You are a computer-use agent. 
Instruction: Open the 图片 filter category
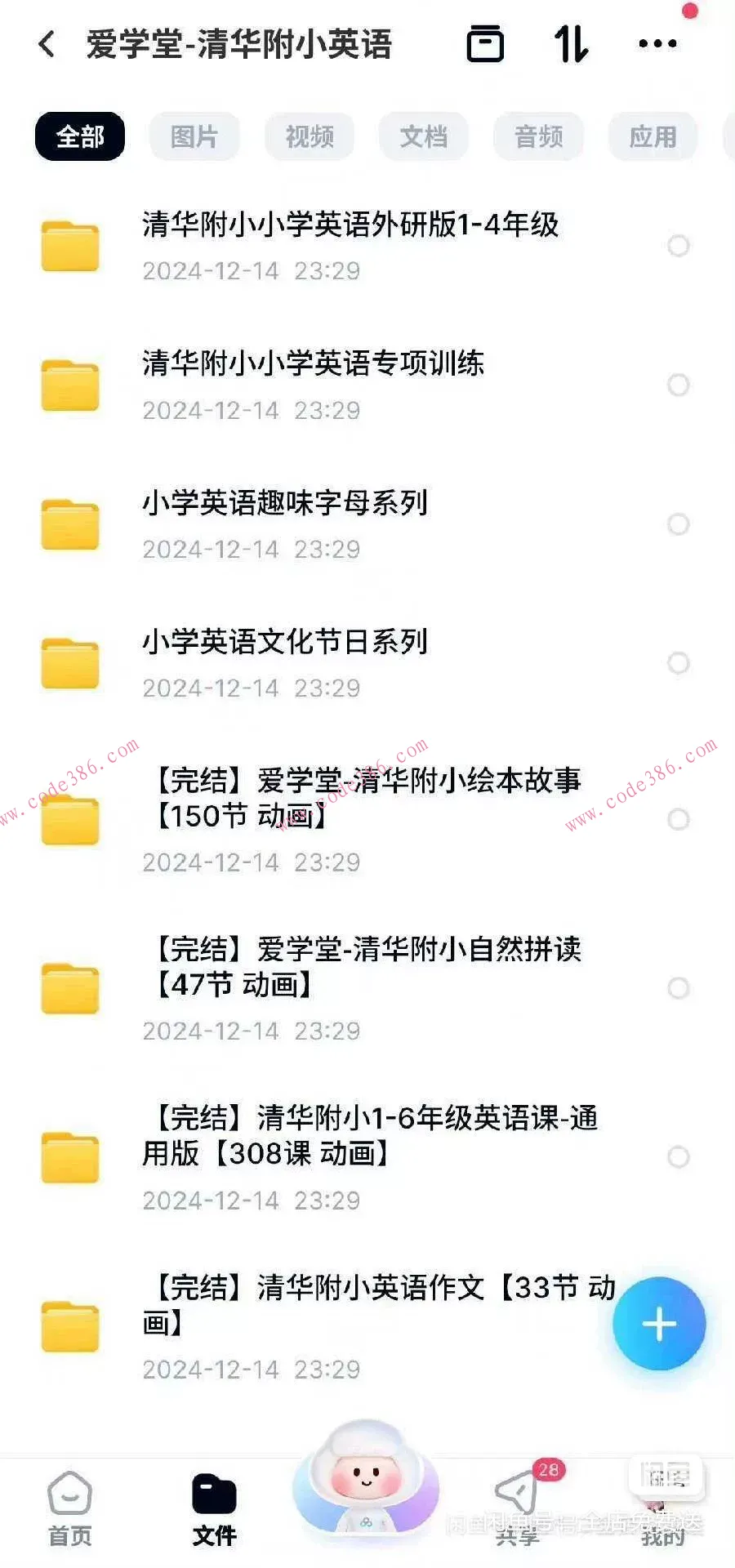(x=194, y=136)
